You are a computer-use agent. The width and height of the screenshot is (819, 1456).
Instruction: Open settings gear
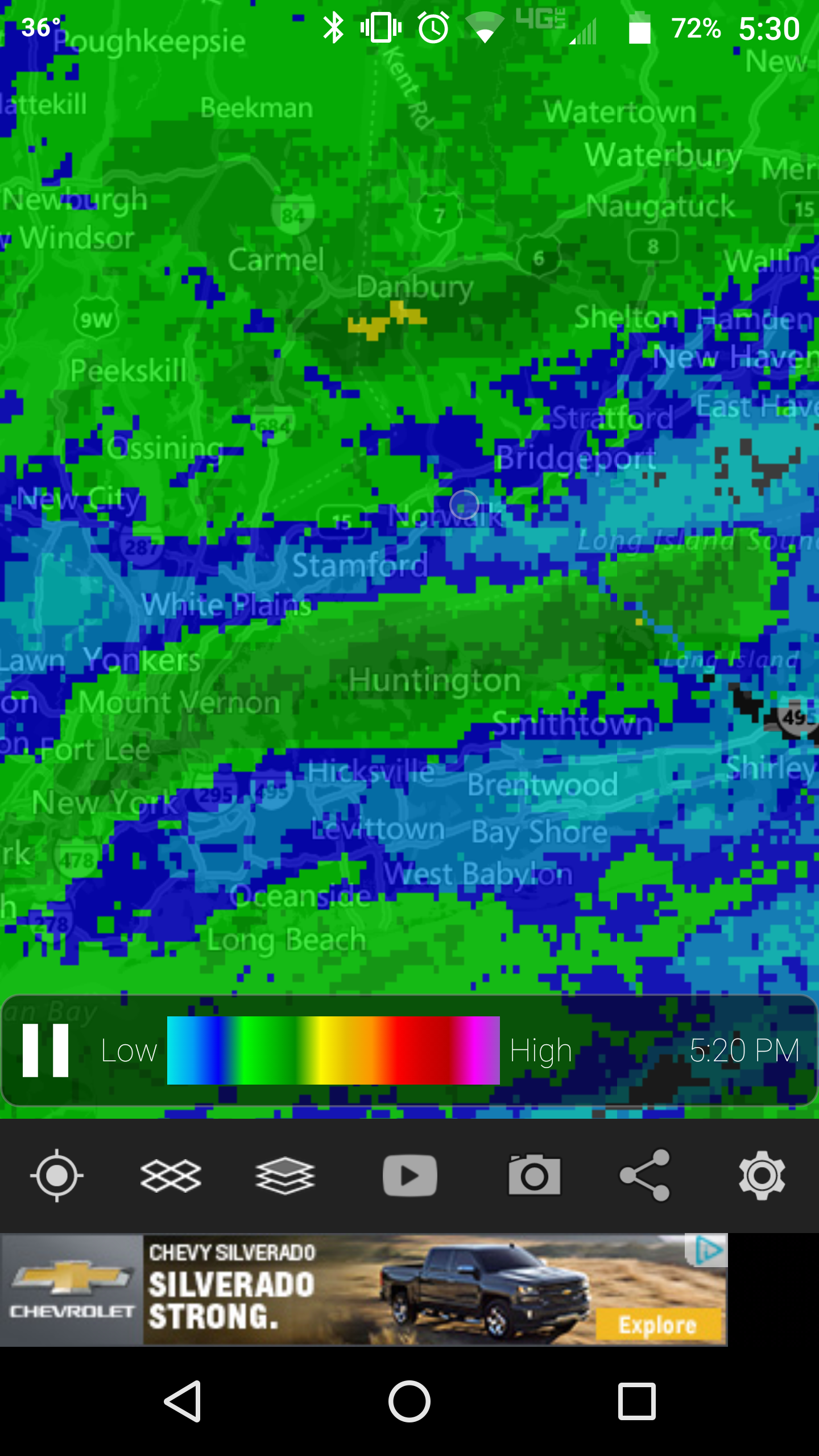tap(762, 1176)
